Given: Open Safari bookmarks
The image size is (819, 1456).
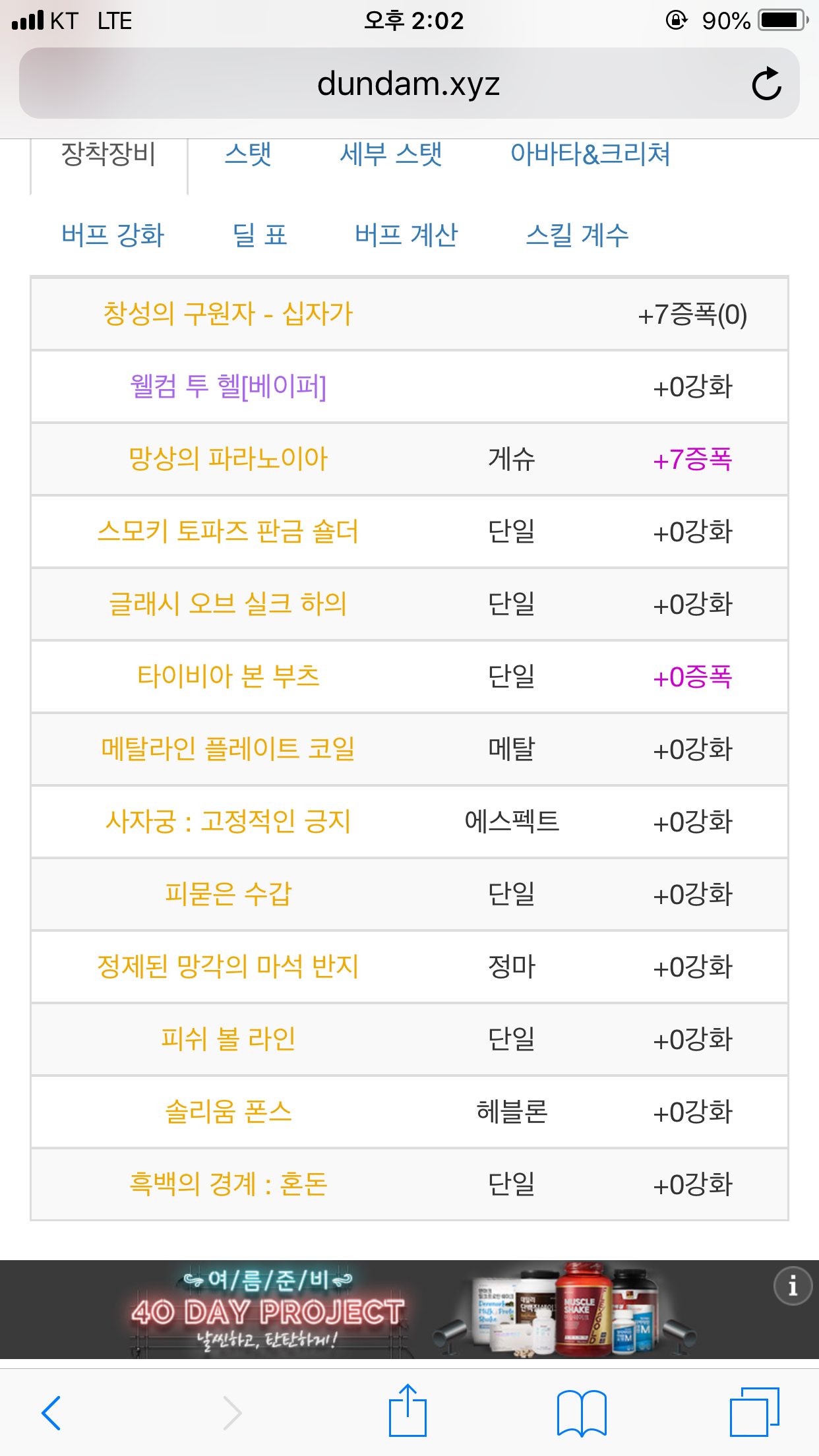Looking at the screenshot, I should tap(582, 1412).
